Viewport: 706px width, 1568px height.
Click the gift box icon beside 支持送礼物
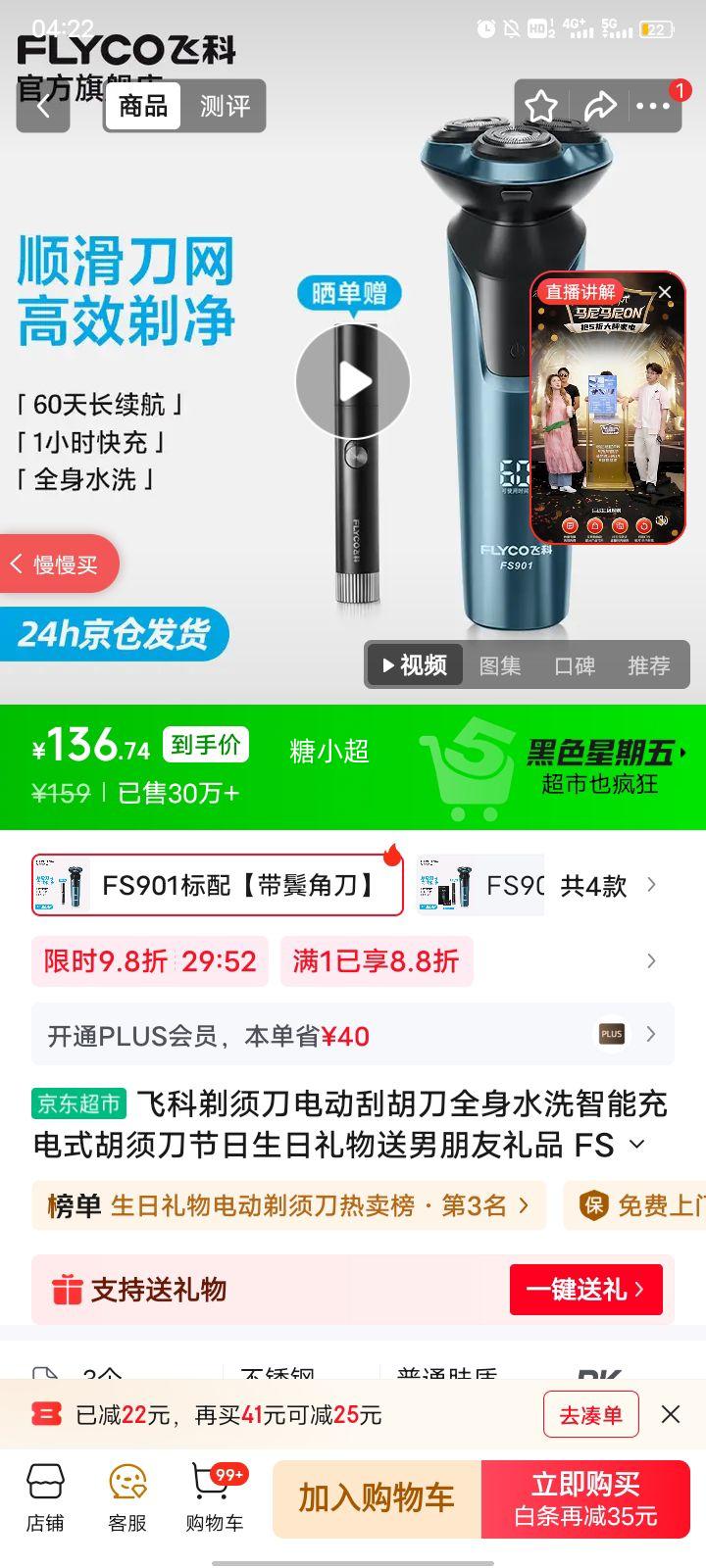69,1290
